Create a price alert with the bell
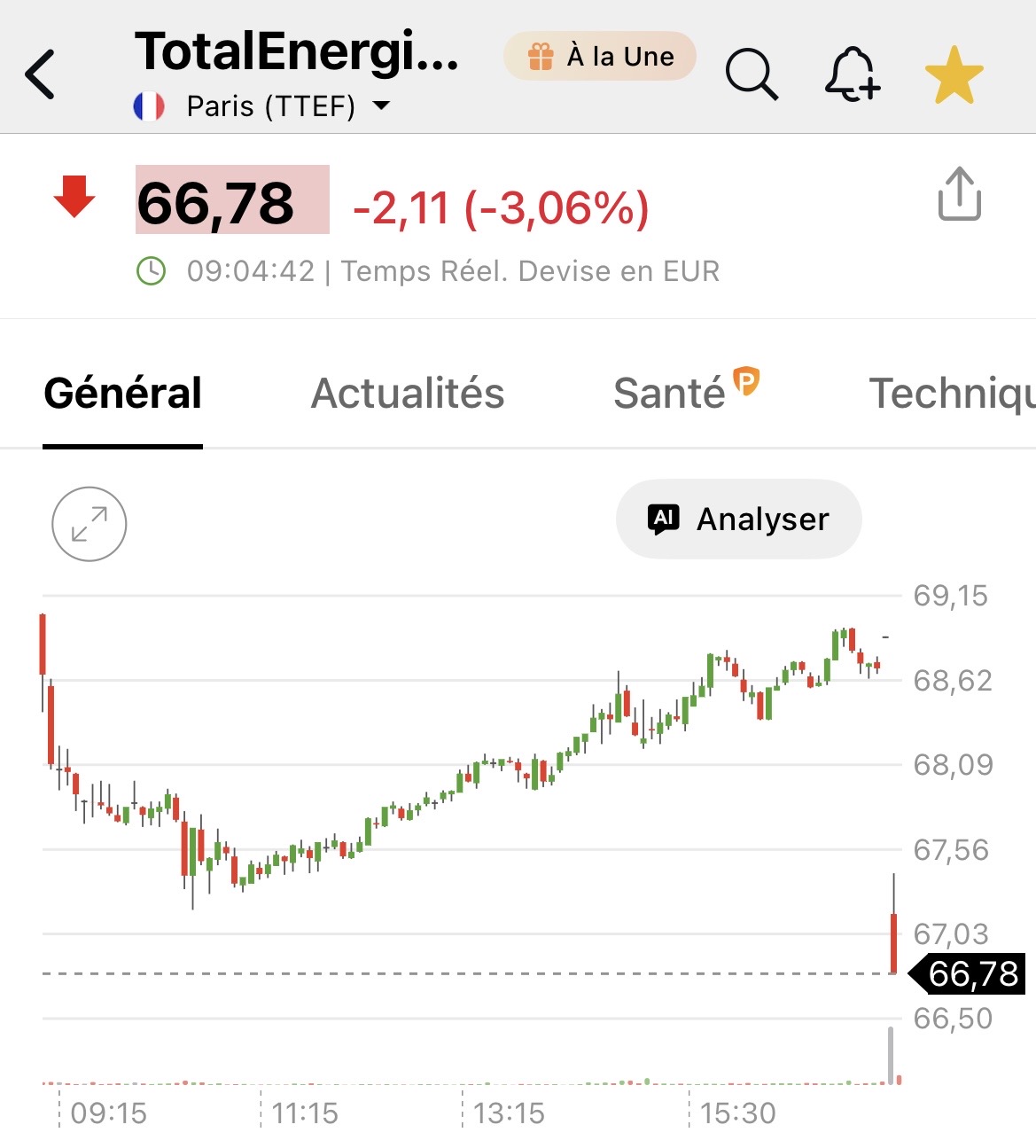1036x1148 pixels. point(852,74)
